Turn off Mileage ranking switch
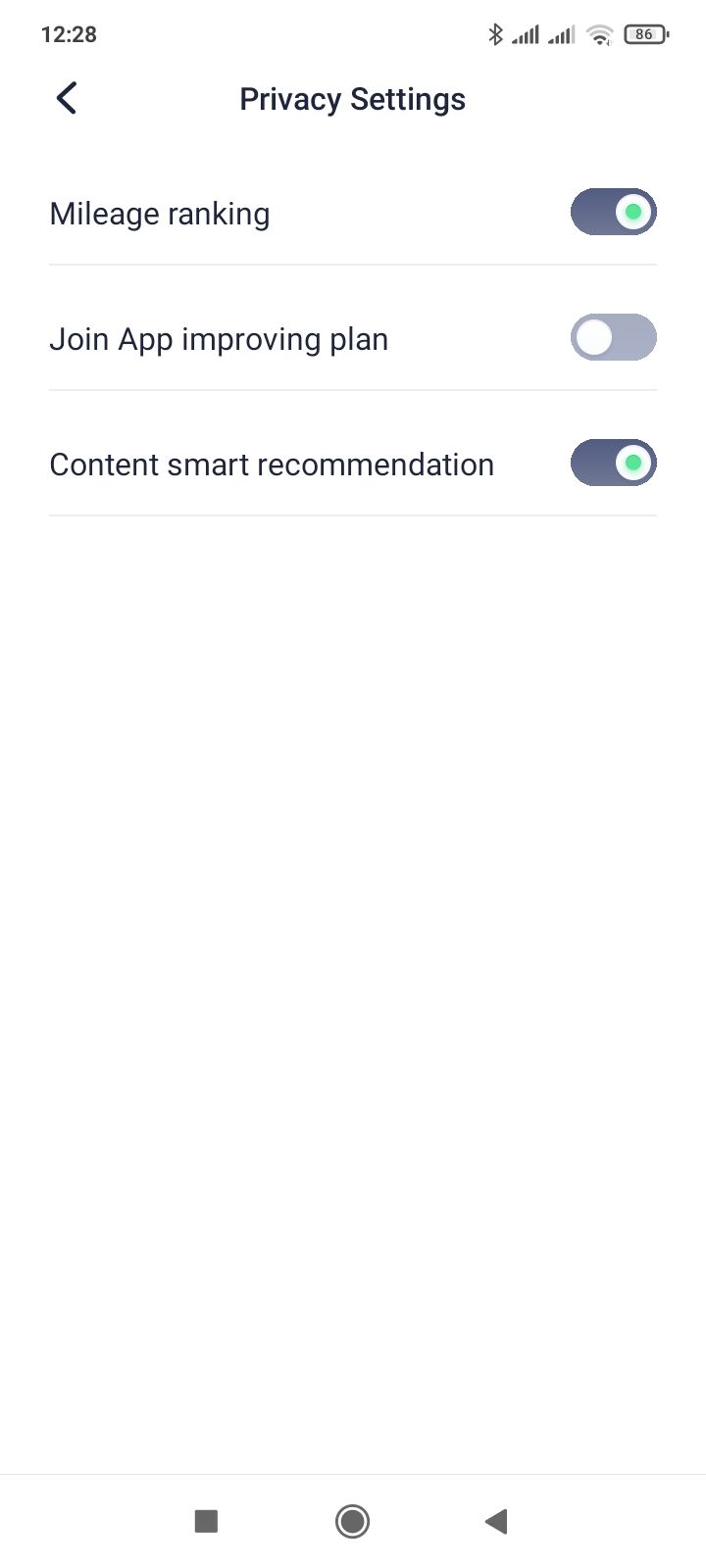 pyautogui.click(x=613, y=213)
